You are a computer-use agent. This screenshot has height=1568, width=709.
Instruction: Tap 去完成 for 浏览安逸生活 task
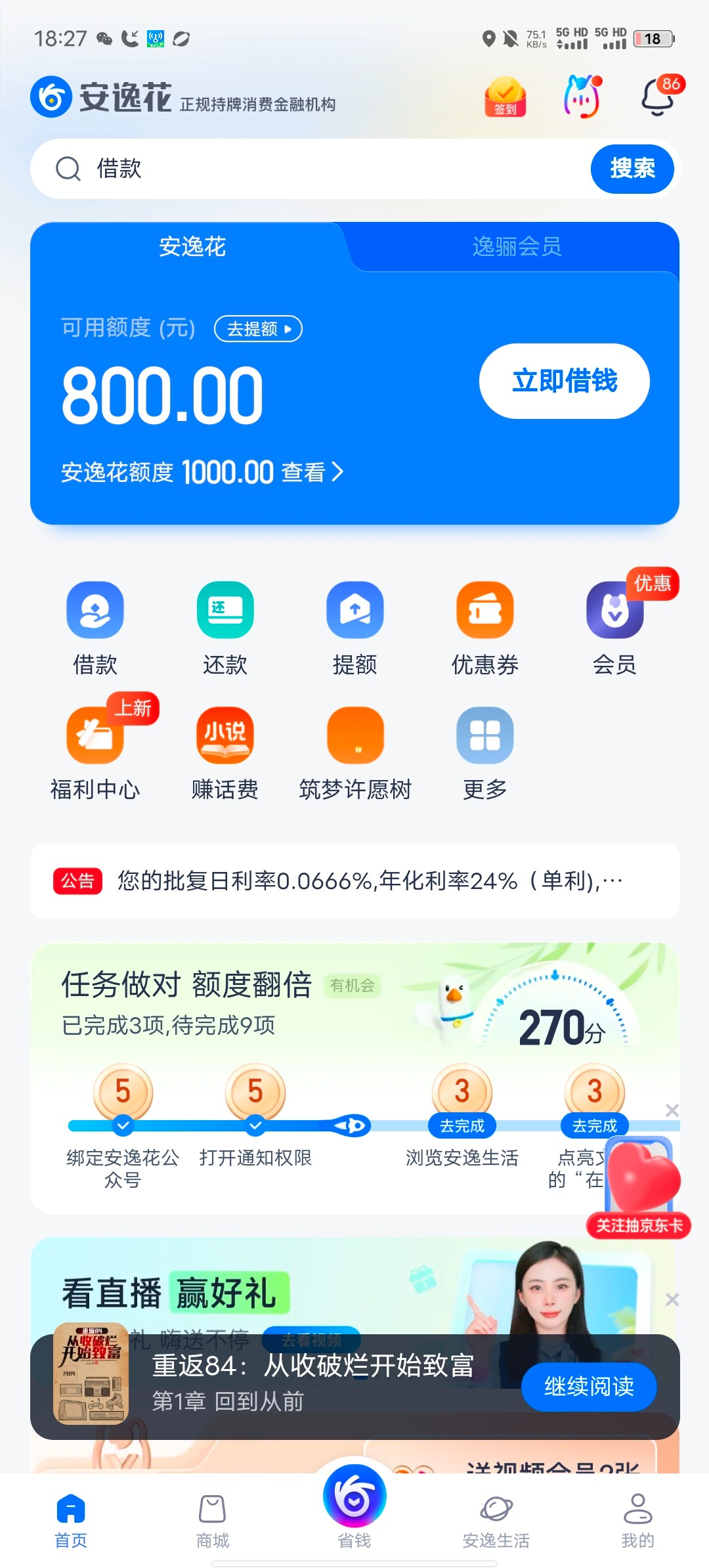point(462,1125)
